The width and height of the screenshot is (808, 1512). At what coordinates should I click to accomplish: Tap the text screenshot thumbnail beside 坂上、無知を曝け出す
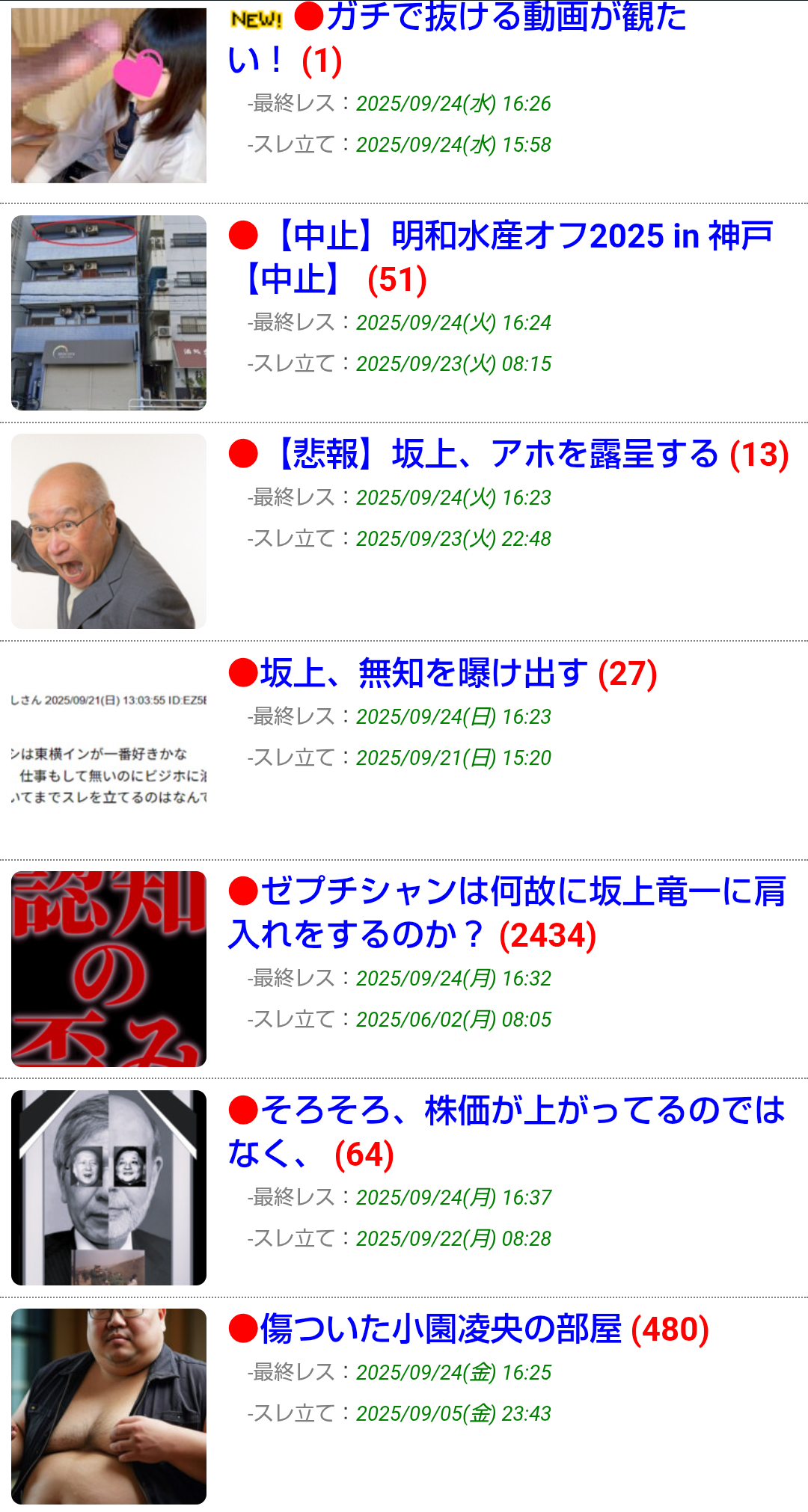(x=108, y=749)
